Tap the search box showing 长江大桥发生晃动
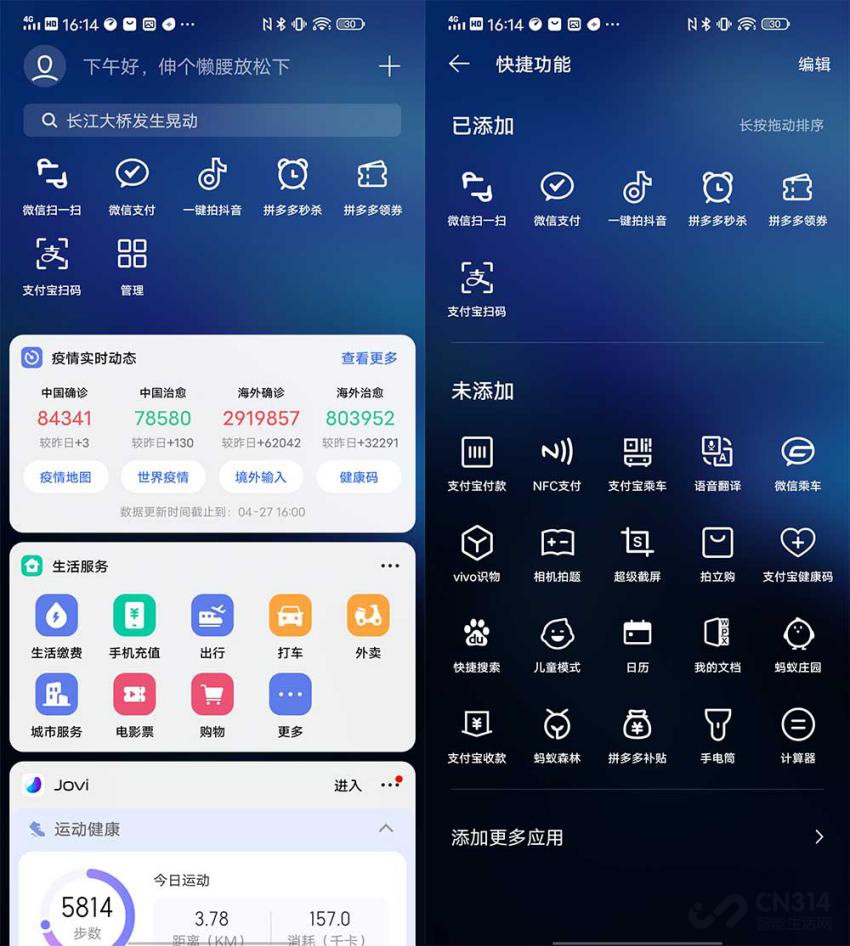Image resolution: width=850 pixels, height=946 pixels. tap(212, 121)
